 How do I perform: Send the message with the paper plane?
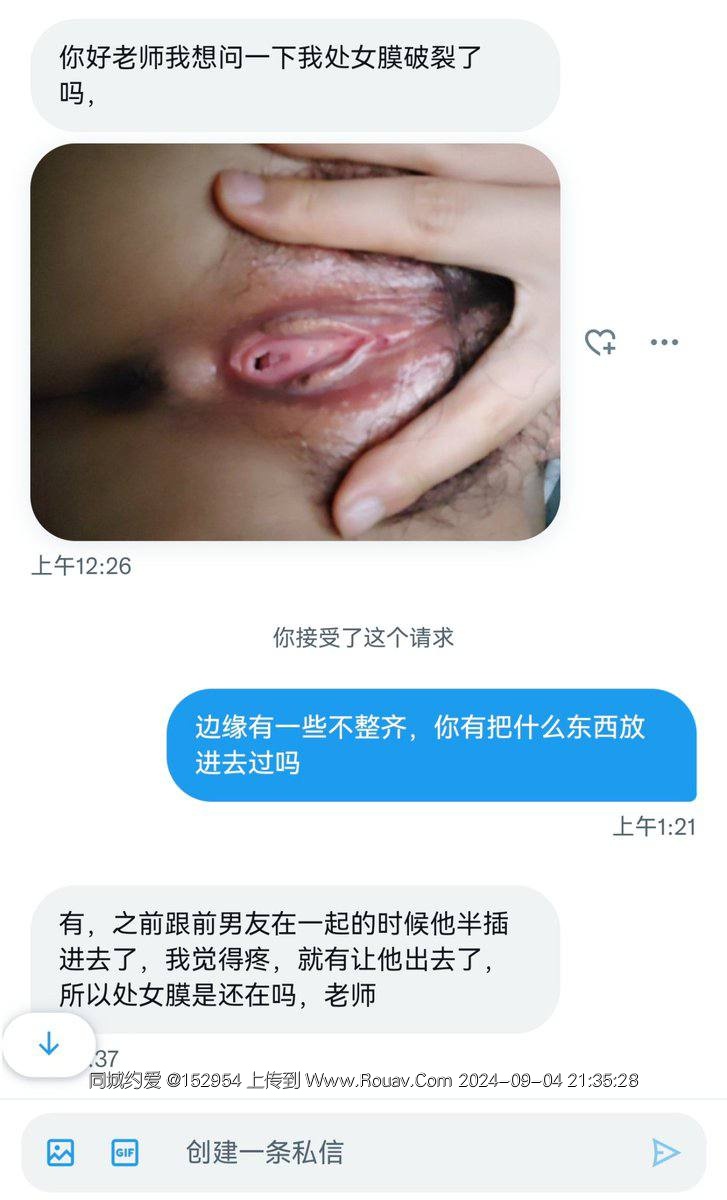point(665,1152)
